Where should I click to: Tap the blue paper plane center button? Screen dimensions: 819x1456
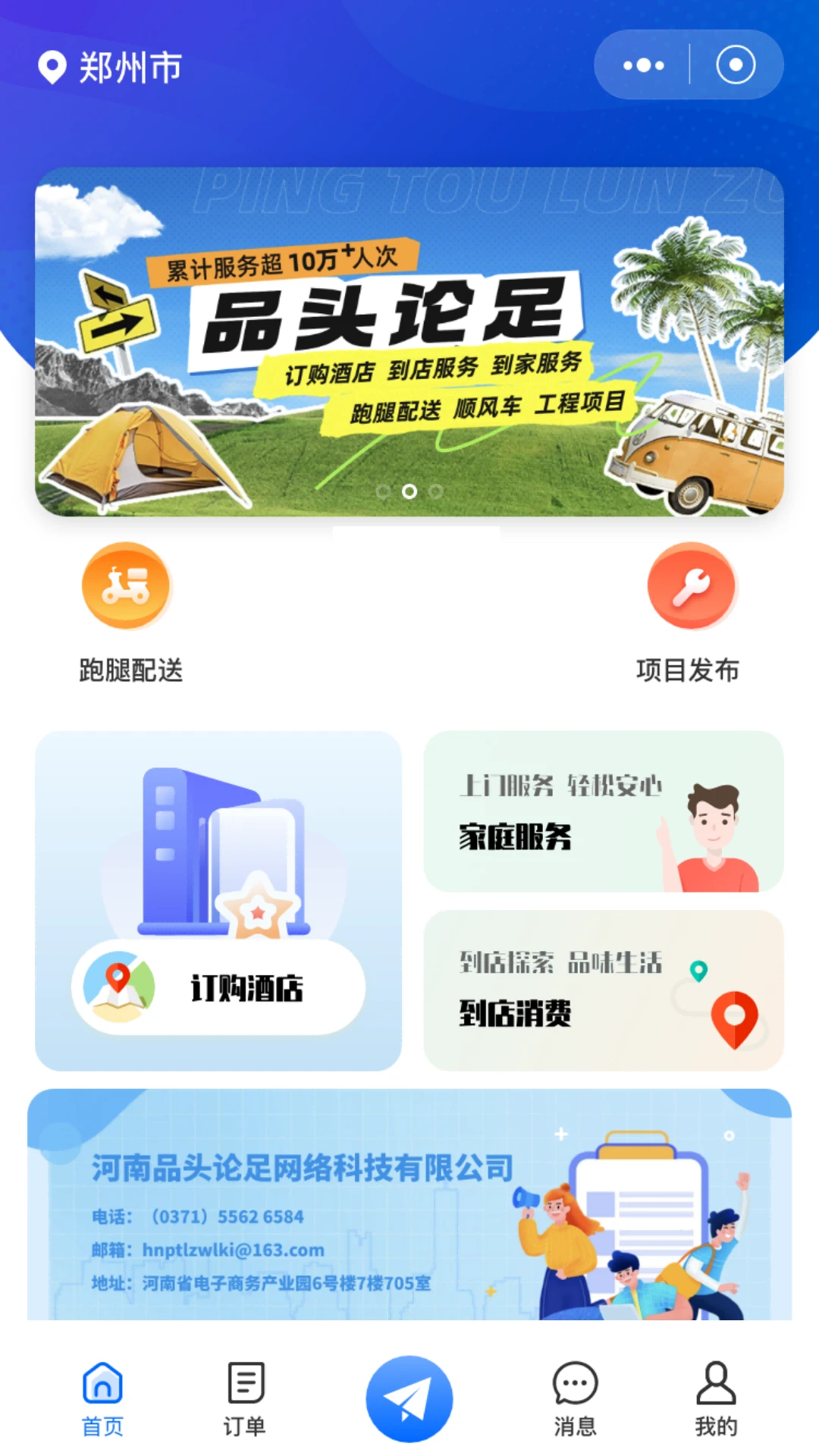pyautogui.click(x=409, y=1398)
